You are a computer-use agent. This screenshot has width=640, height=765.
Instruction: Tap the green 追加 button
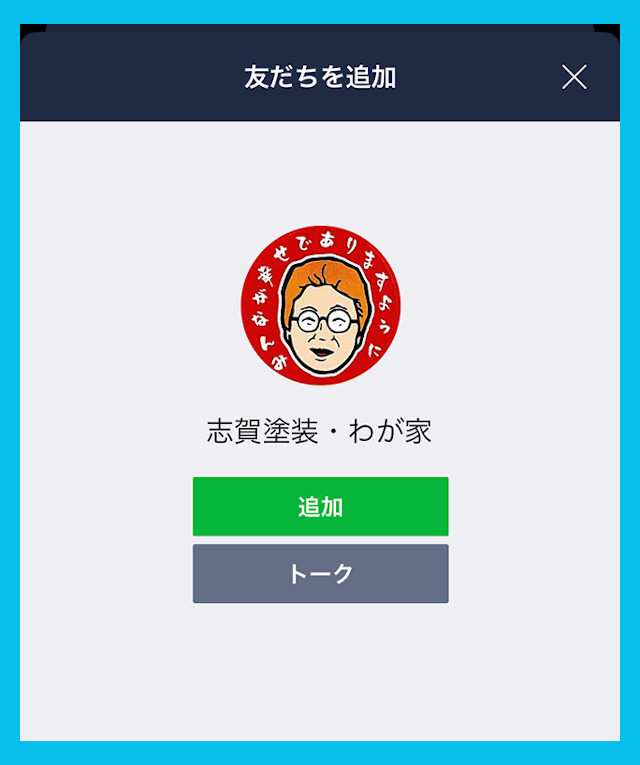[320, 506]
